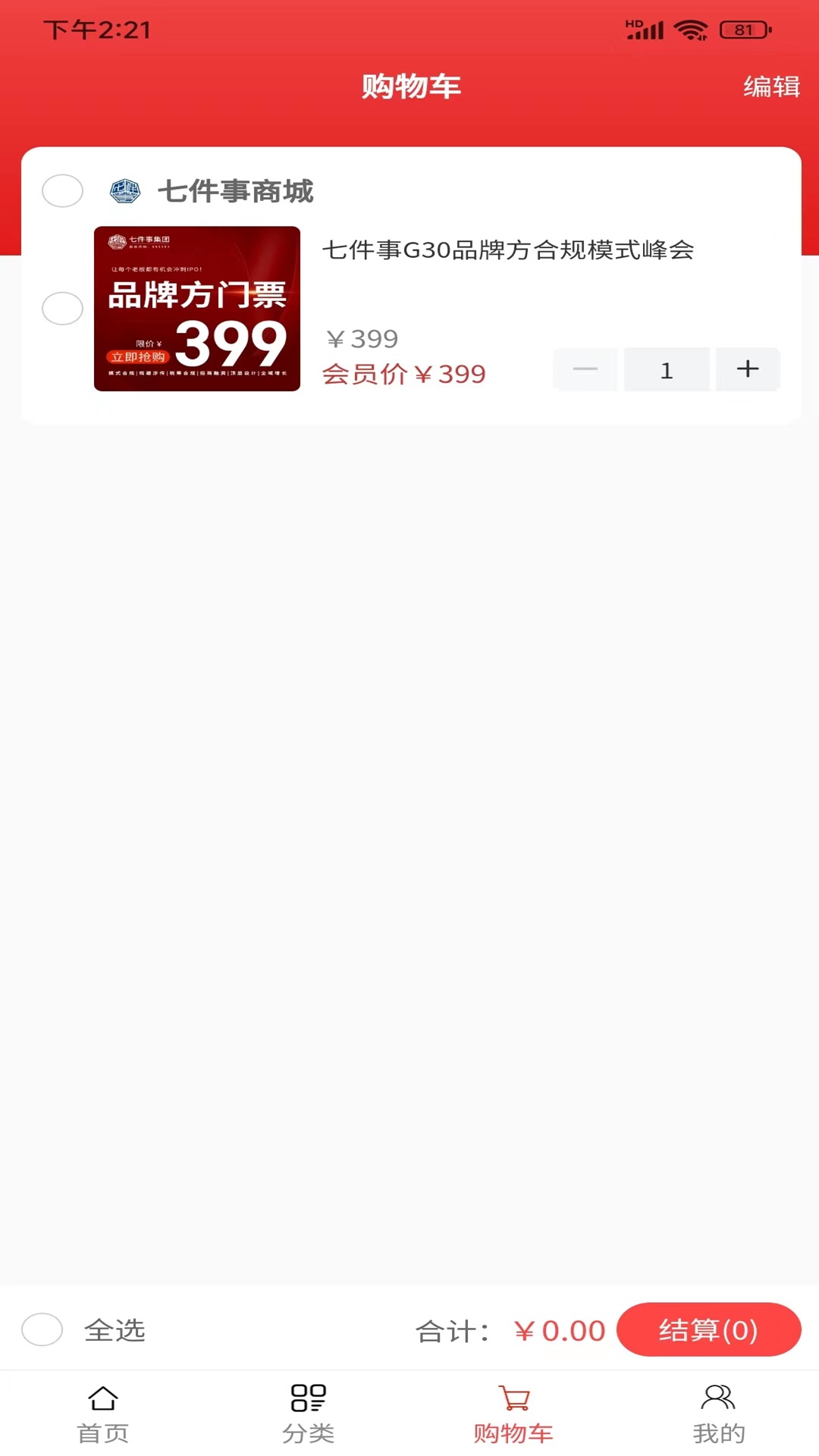Decrease quantity with the minus stepper

click(585, 369)
